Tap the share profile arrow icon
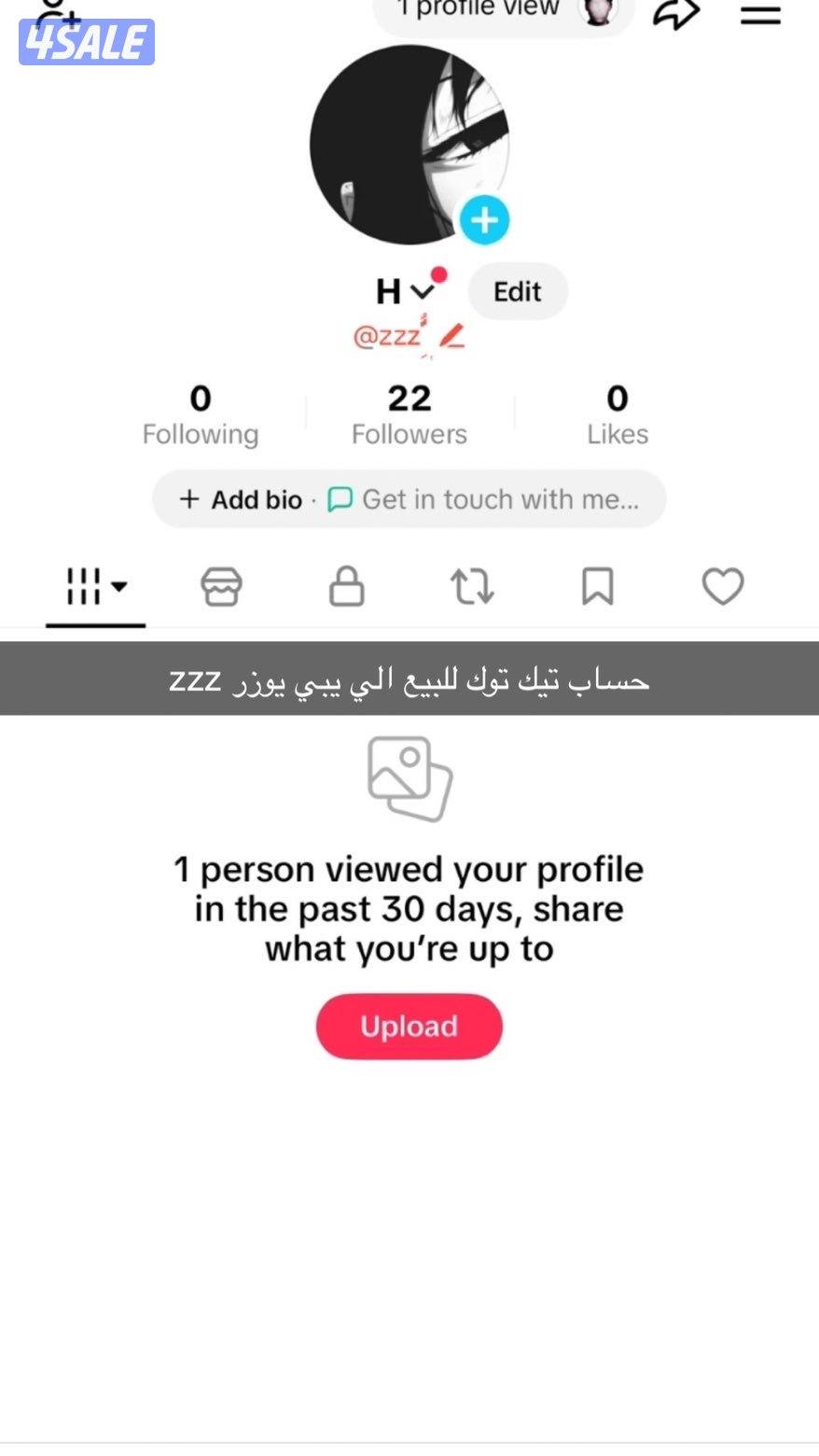The width and height of the screenshot is (819, 1456). point(673,14)
